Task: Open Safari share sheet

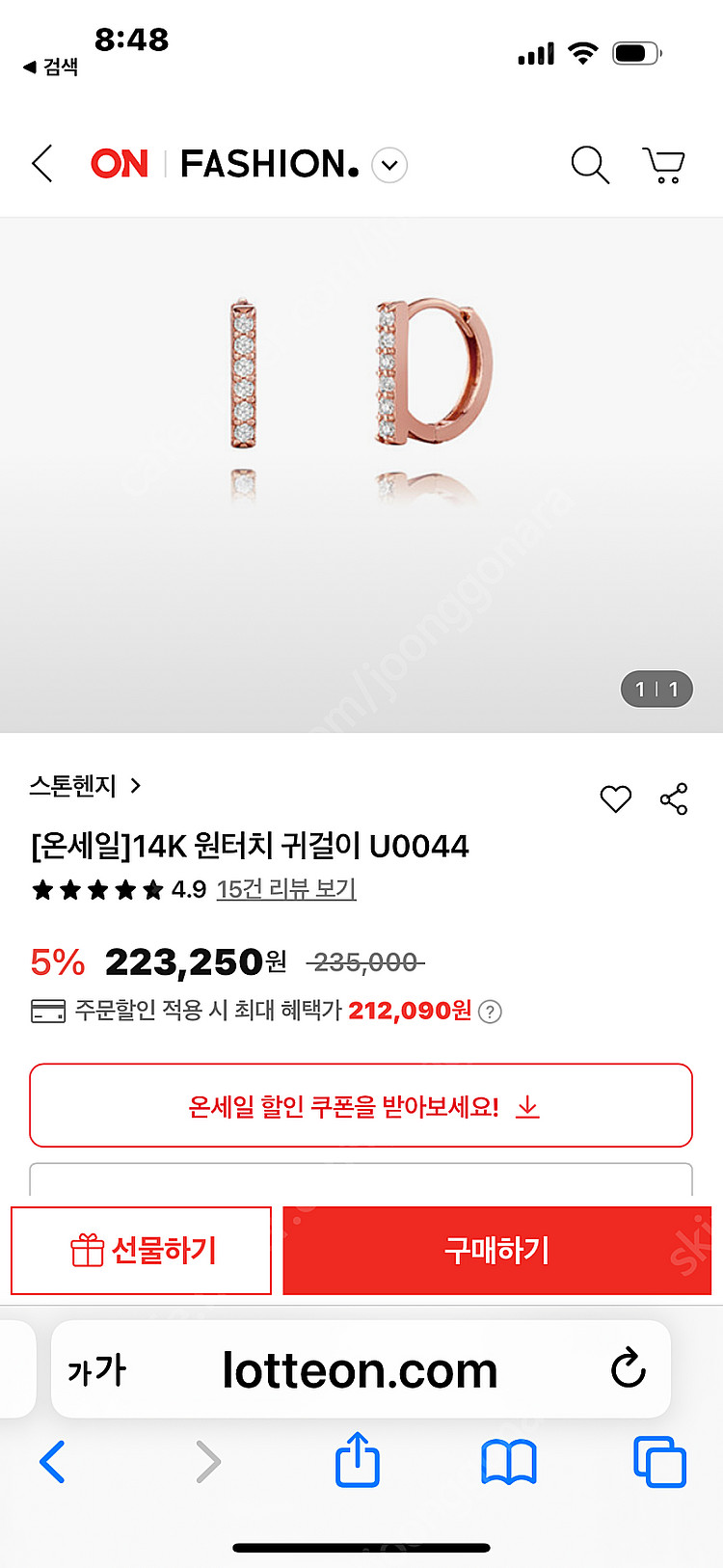Action: 358,1460
